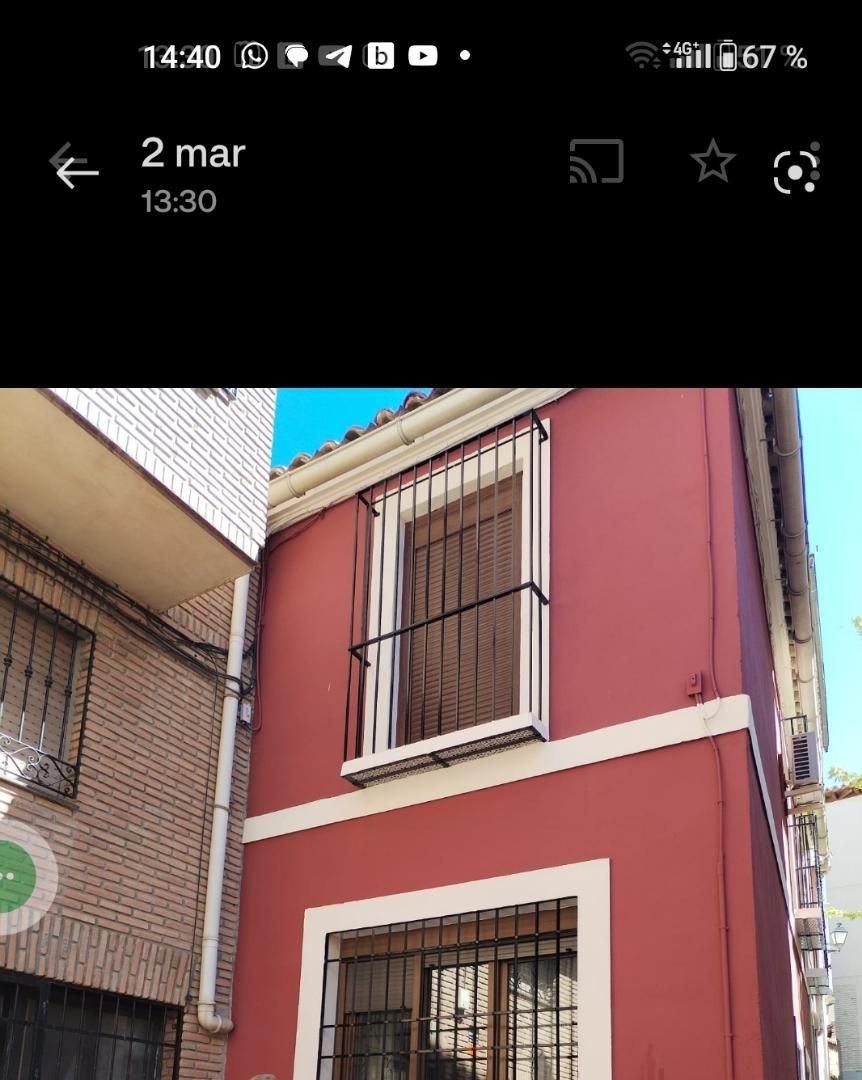Open Google Lens for this photo
This screenshot has height=1080, width=862.
pos(797,169)
